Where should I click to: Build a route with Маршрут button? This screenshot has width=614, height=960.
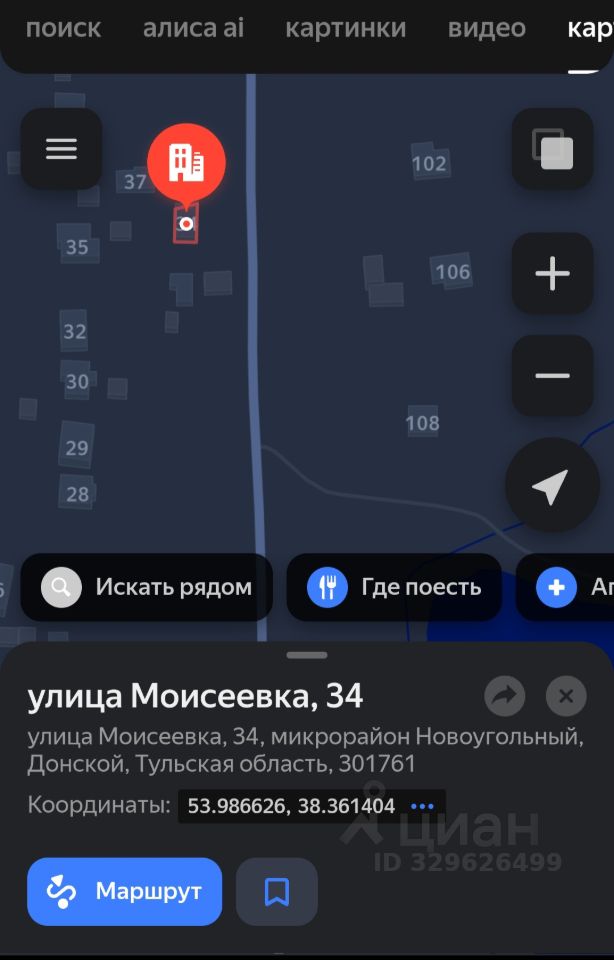(x=125, y=891)
